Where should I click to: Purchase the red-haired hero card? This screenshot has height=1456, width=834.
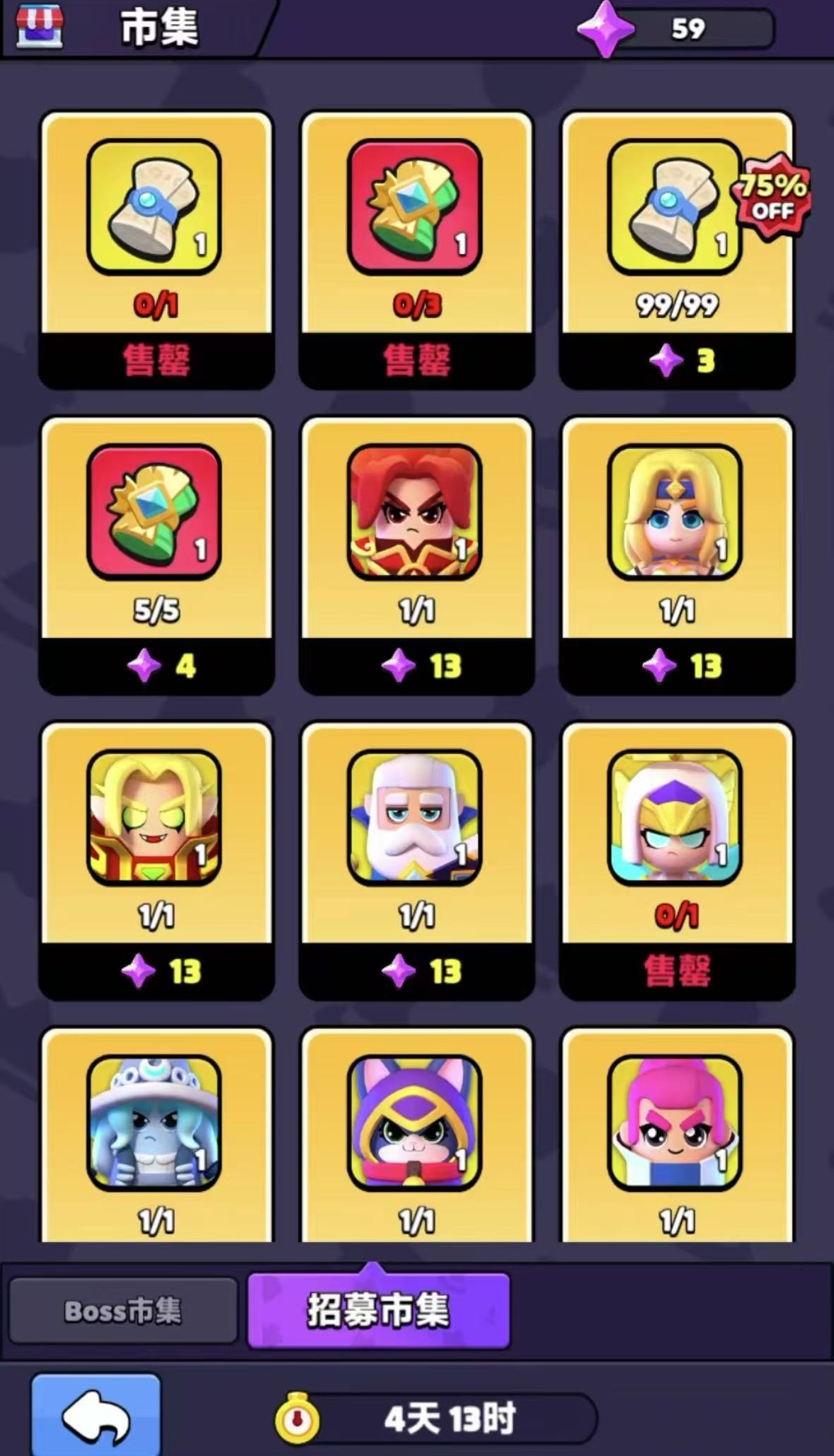click(416, 666)
